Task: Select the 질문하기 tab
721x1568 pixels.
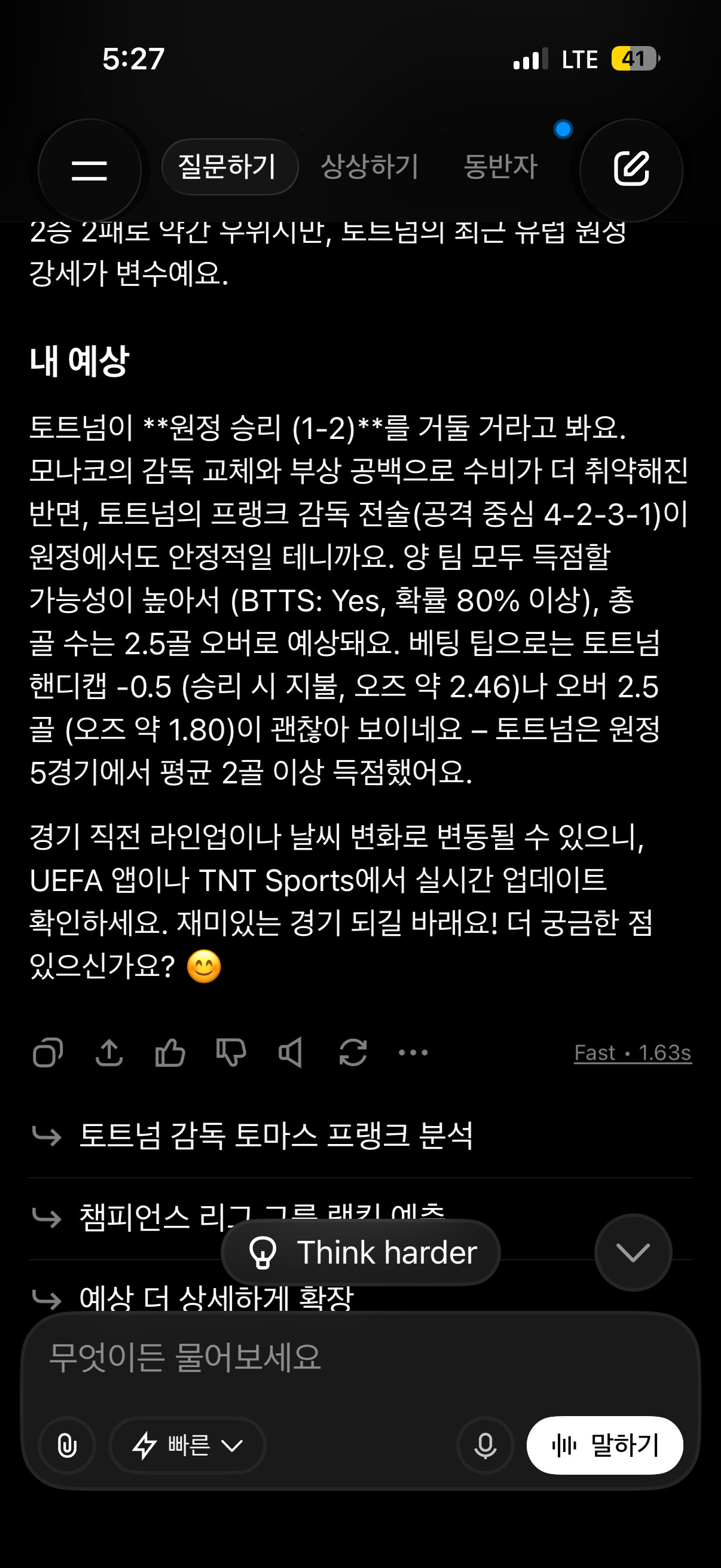Action: [230, 167]
